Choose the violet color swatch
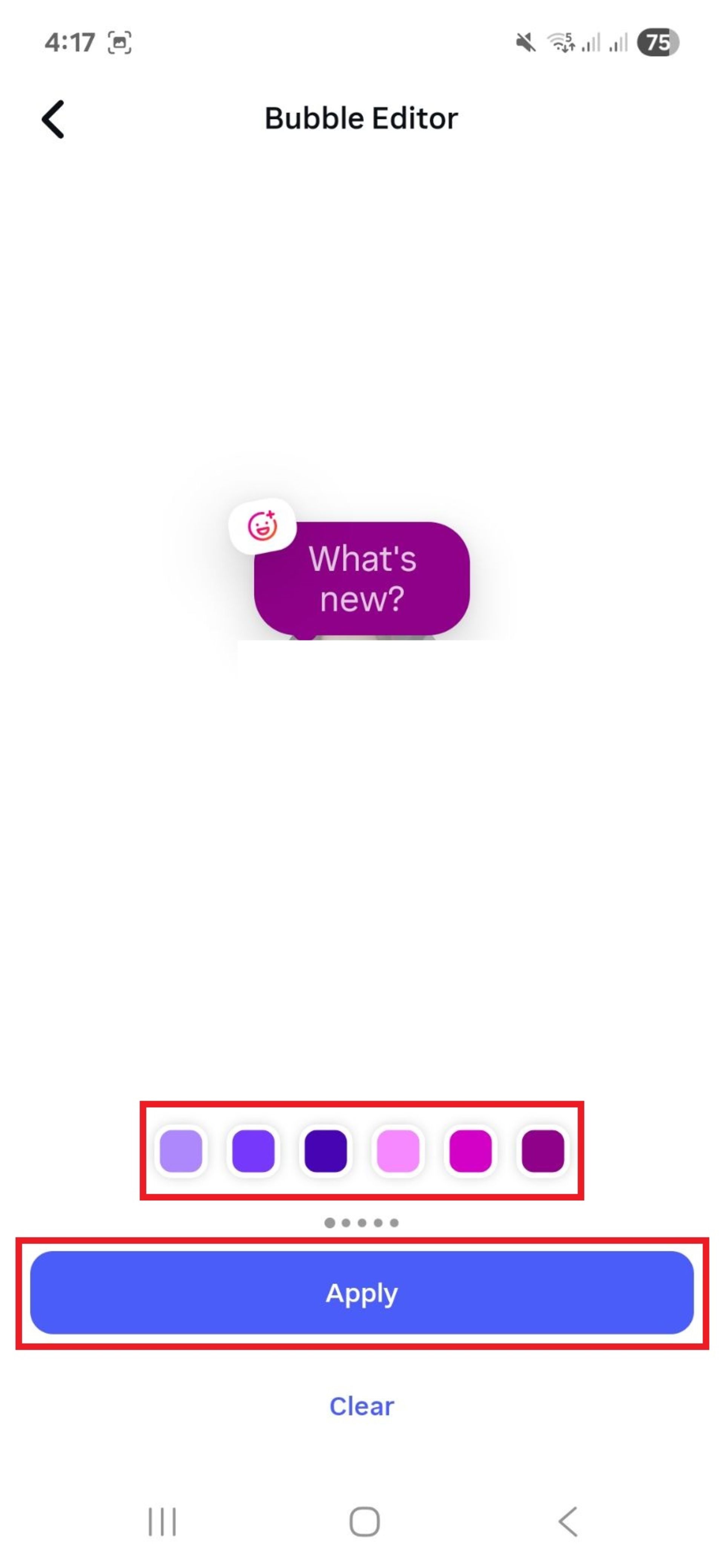 pyautogui.click(x=253, y=1150)
